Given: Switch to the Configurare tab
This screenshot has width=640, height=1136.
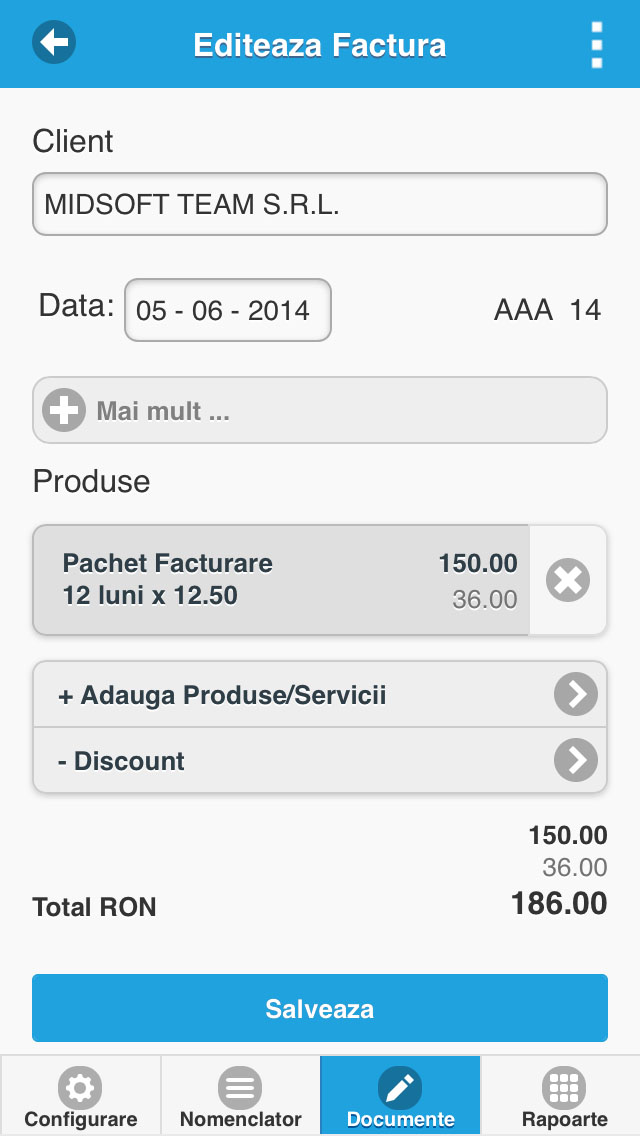Looking at the screenshot, I should tap(80, 1095).
